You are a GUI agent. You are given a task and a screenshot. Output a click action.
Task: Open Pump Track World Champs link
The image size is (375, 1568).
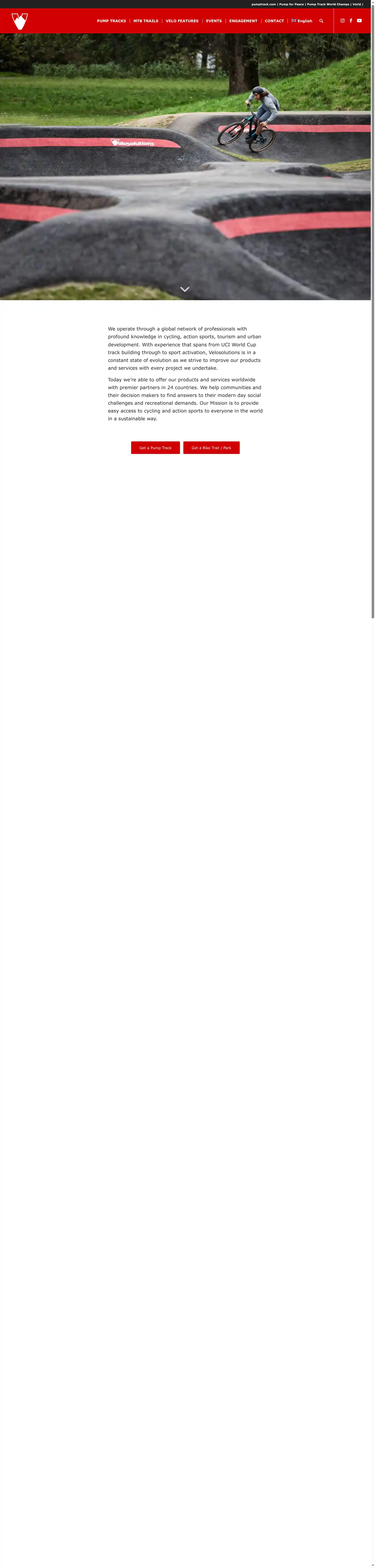coord(328,4)
